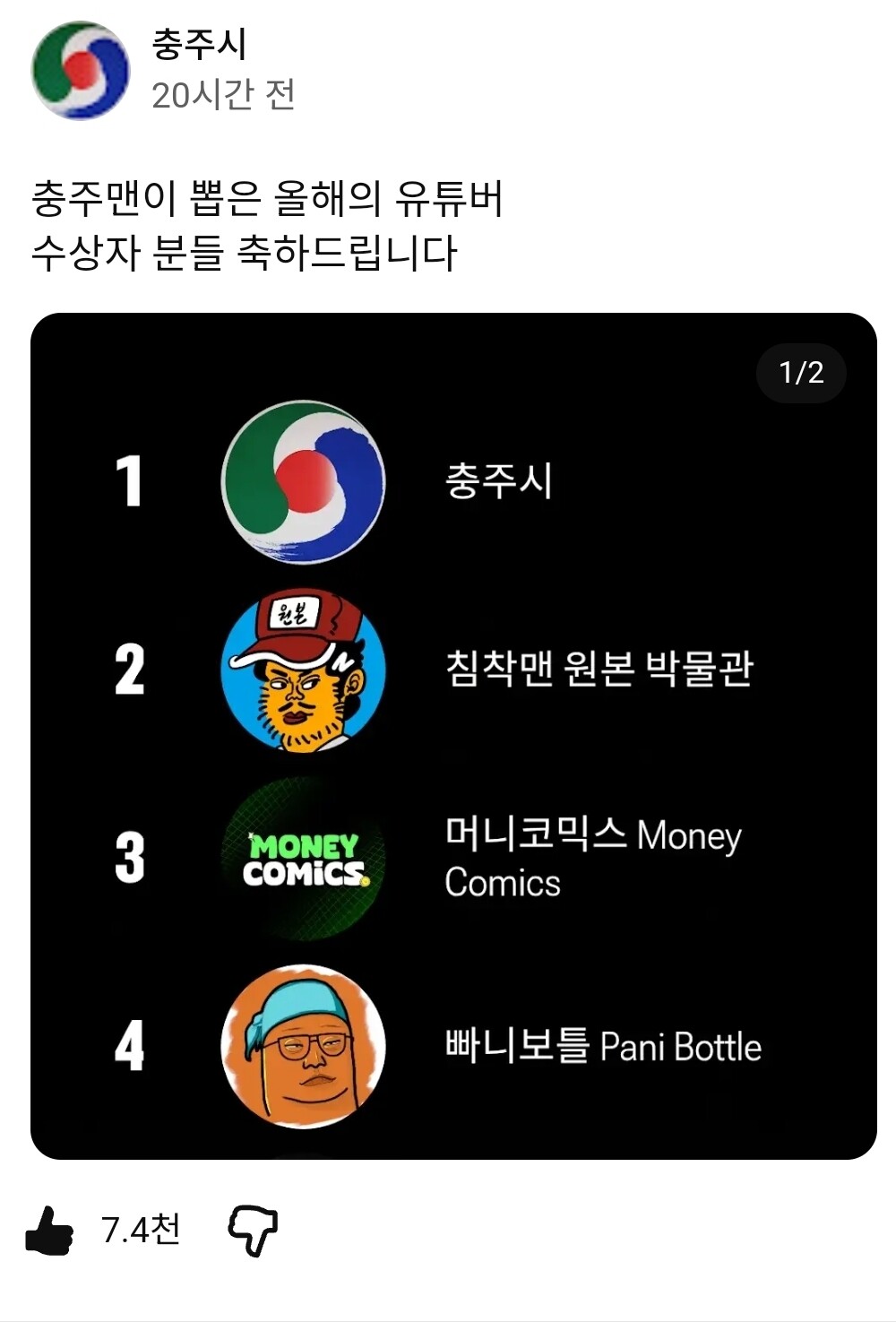Viewport: 896px width, 1322px height.
Task: Like this community post
Action: tap(49, 1231)
